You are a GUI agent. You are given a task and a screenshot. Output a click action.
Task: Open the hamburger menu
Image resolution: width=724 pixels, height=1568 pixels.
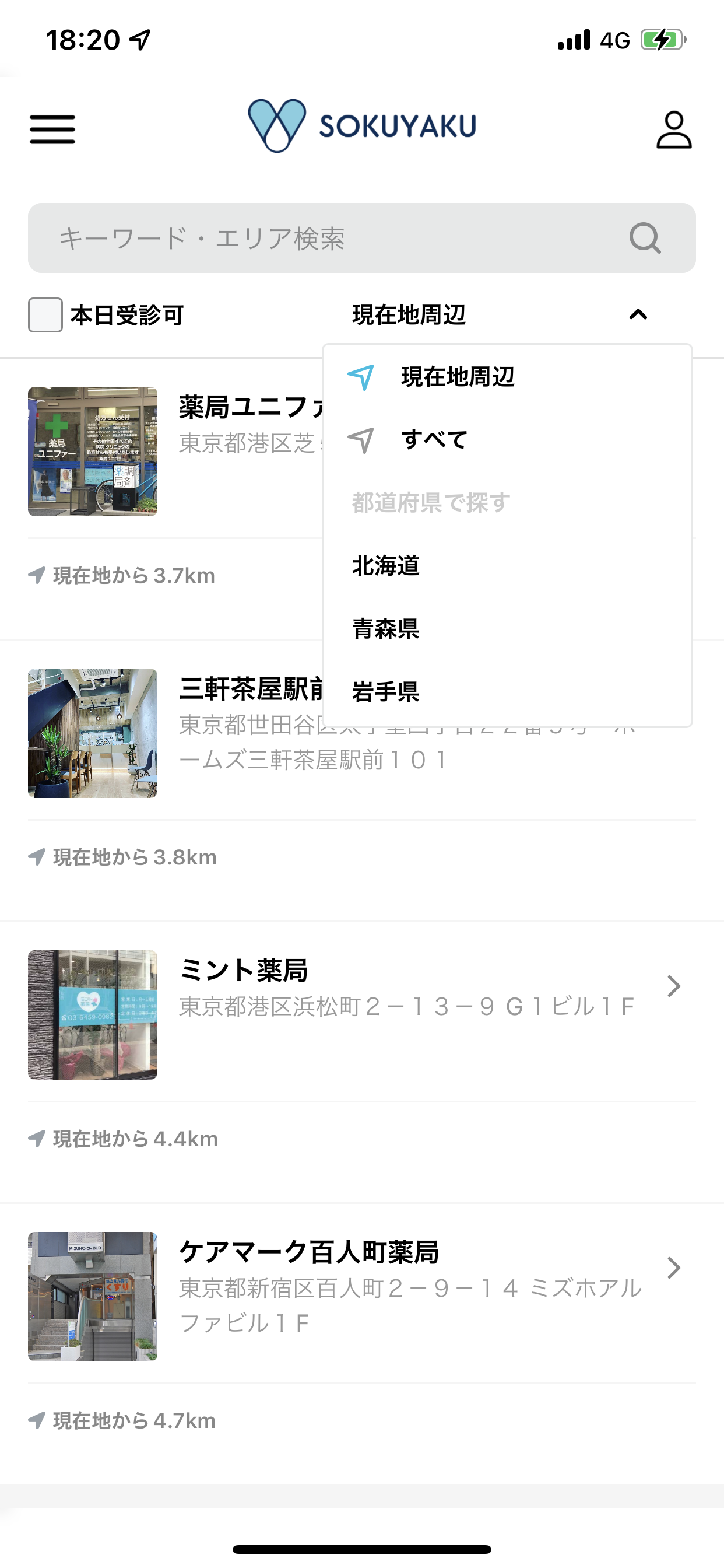[x=52, y=129]
